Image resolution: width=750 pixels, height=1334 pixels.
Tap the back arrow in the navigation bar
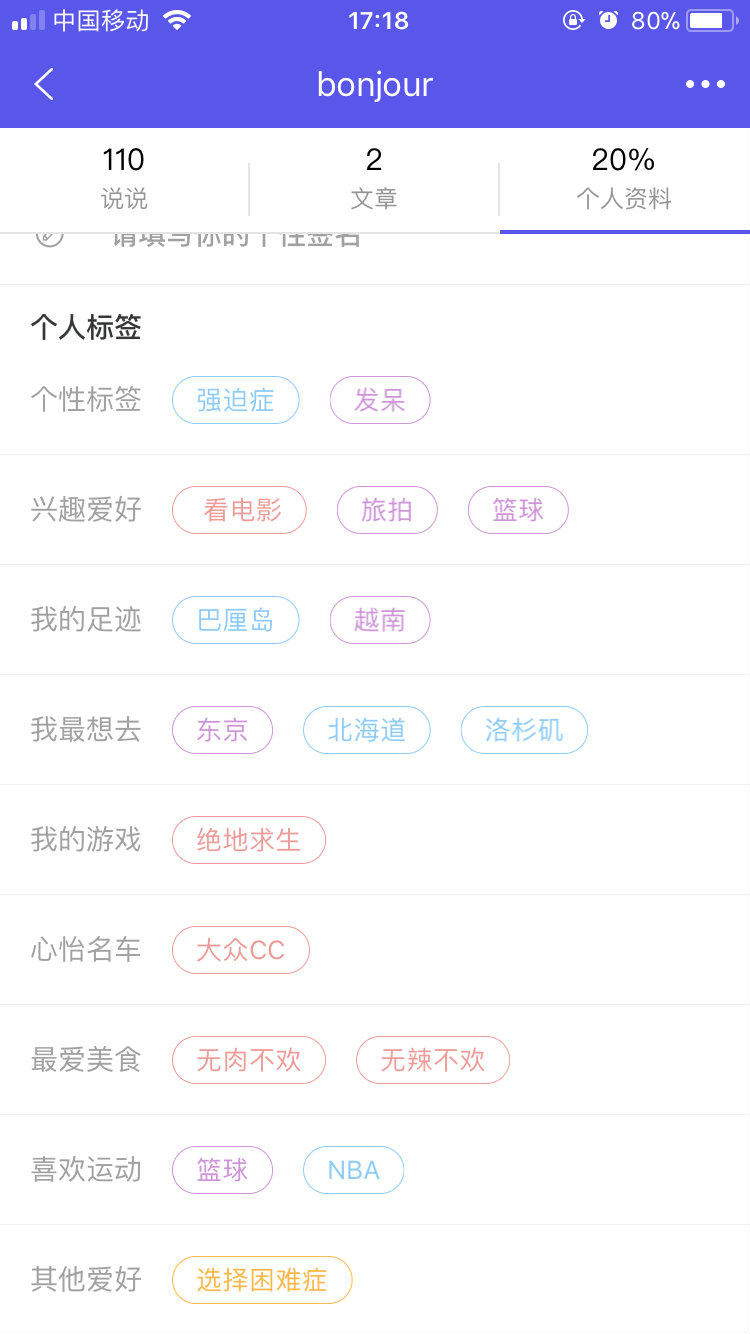pyautogui.click(x=43, y=84)
